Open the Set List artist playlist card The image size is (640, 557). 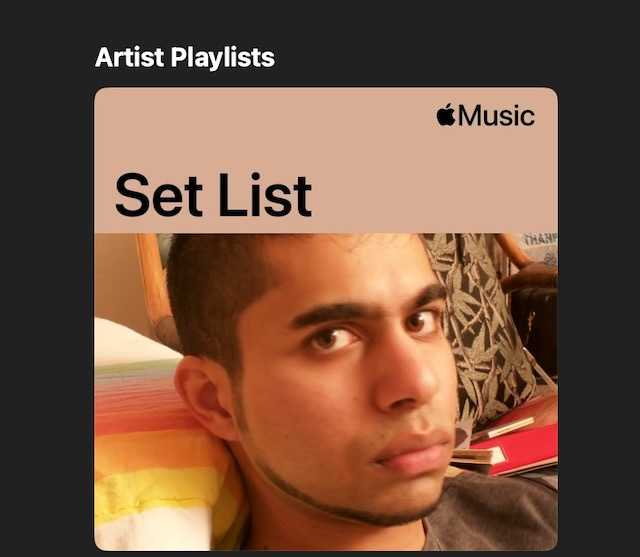[x=325, y=320]
